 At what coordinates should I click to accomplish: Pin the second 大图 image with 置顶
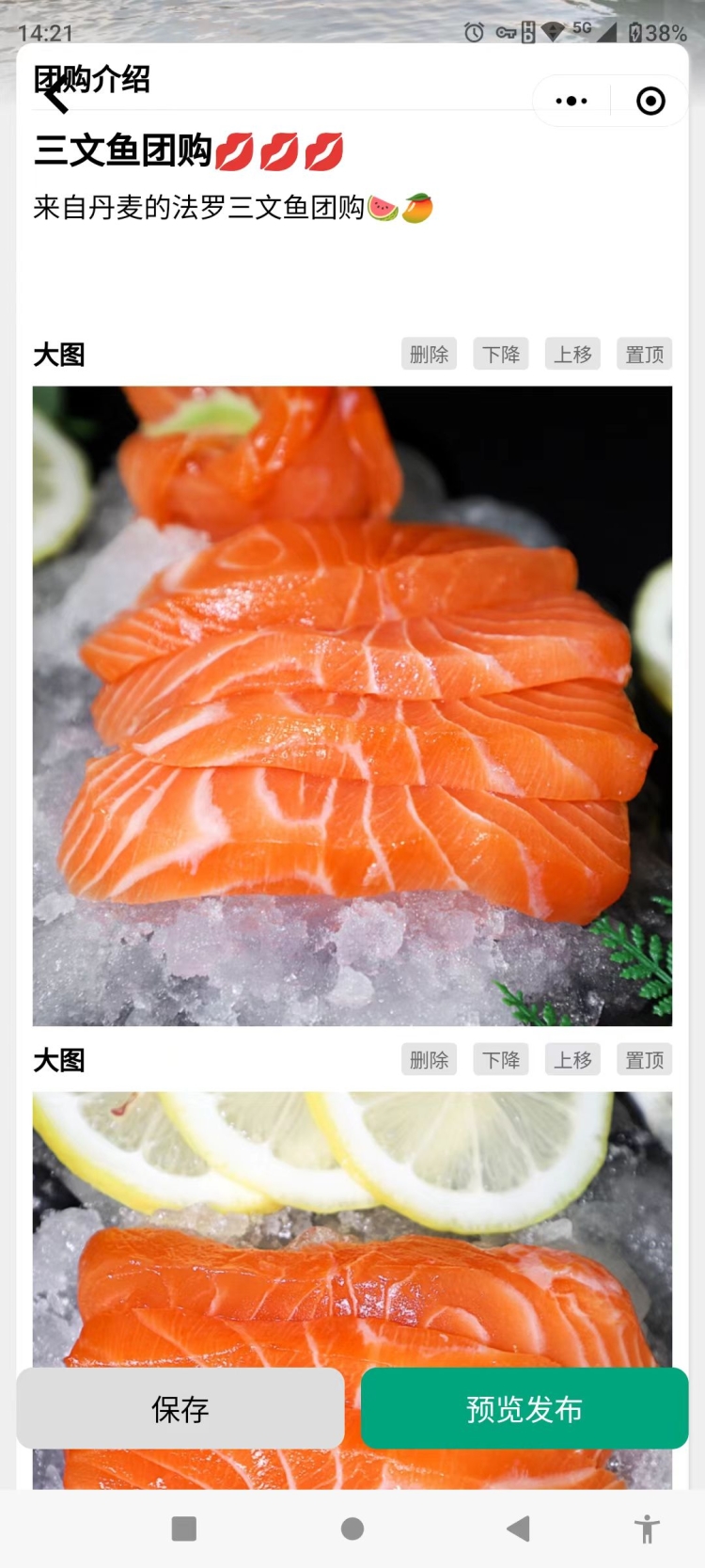(644, 1060)
